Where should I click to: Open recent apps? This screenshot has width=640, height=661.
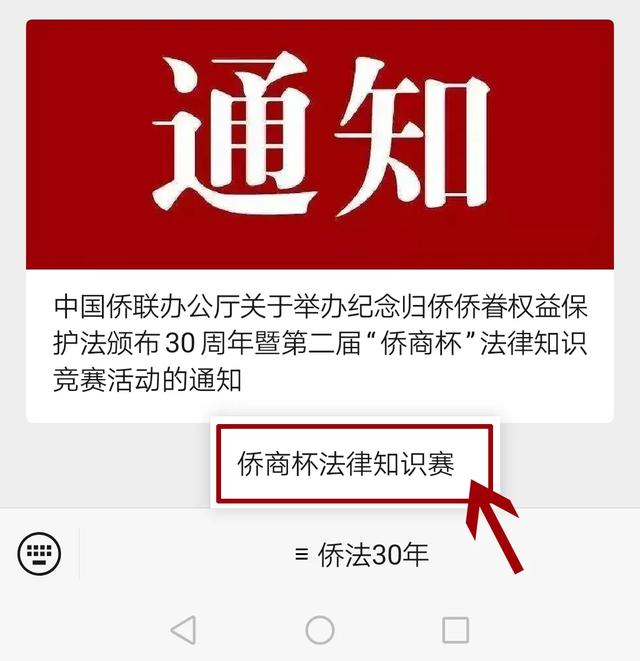(x=455, y=629)
